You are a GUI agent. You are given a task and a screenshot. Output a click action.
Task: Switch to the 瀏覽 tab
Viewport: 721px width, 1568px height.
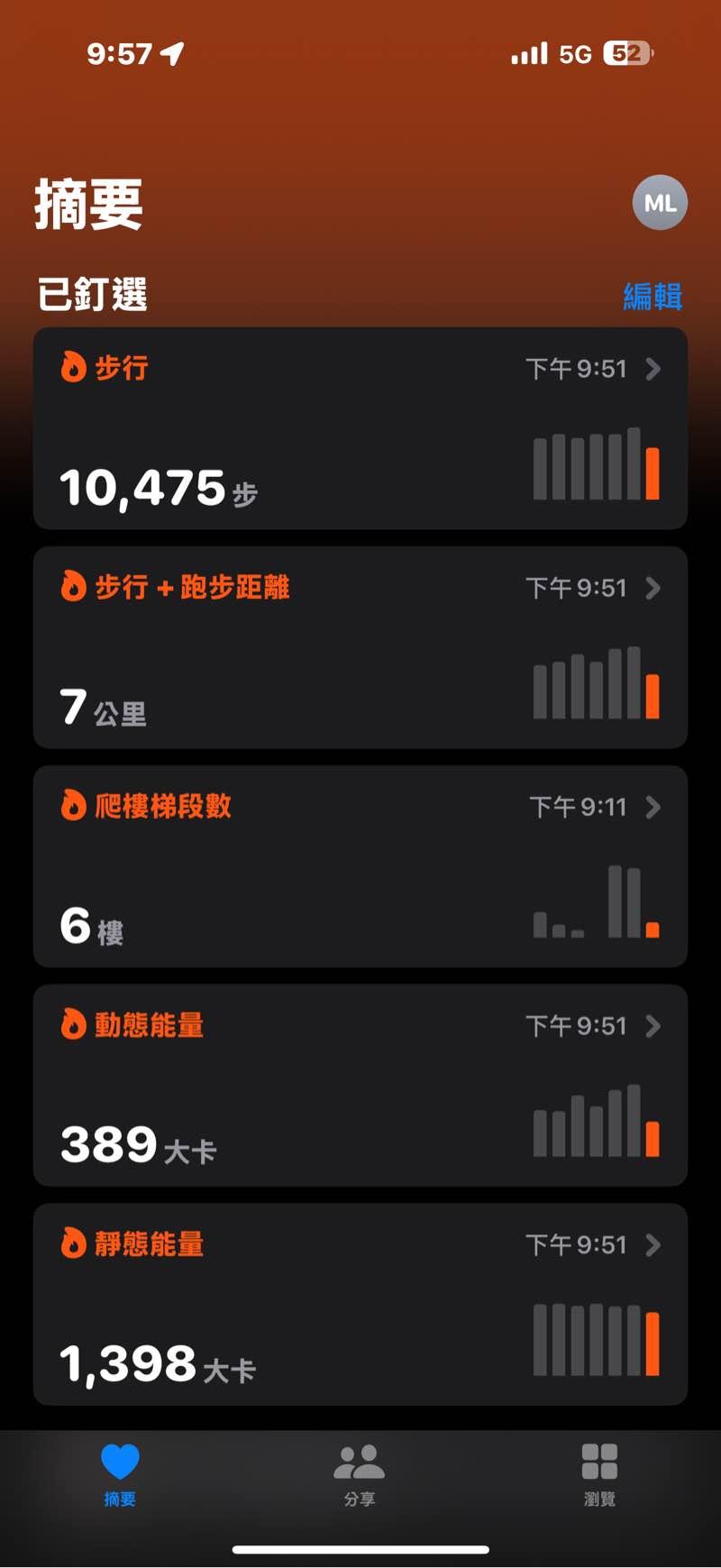coord(599,1475)
